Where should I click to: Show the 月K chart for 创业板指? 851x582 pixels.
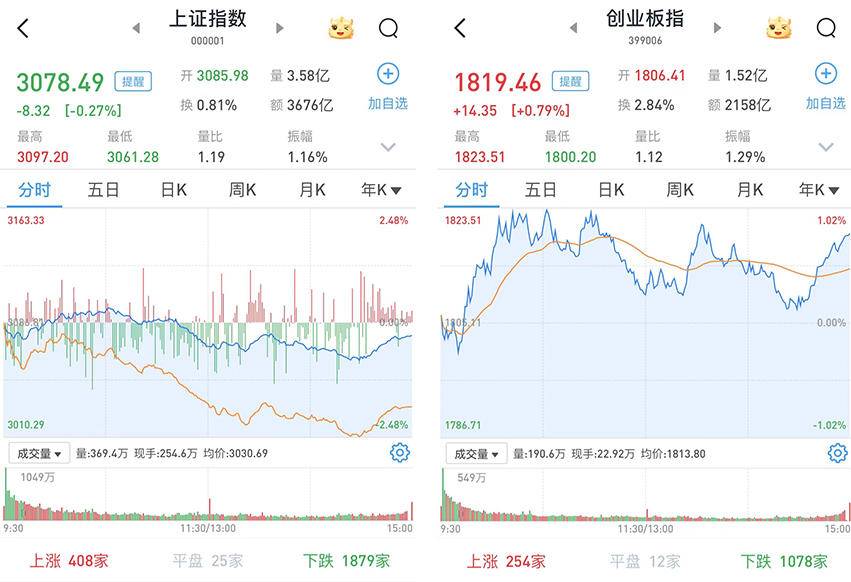749,189
